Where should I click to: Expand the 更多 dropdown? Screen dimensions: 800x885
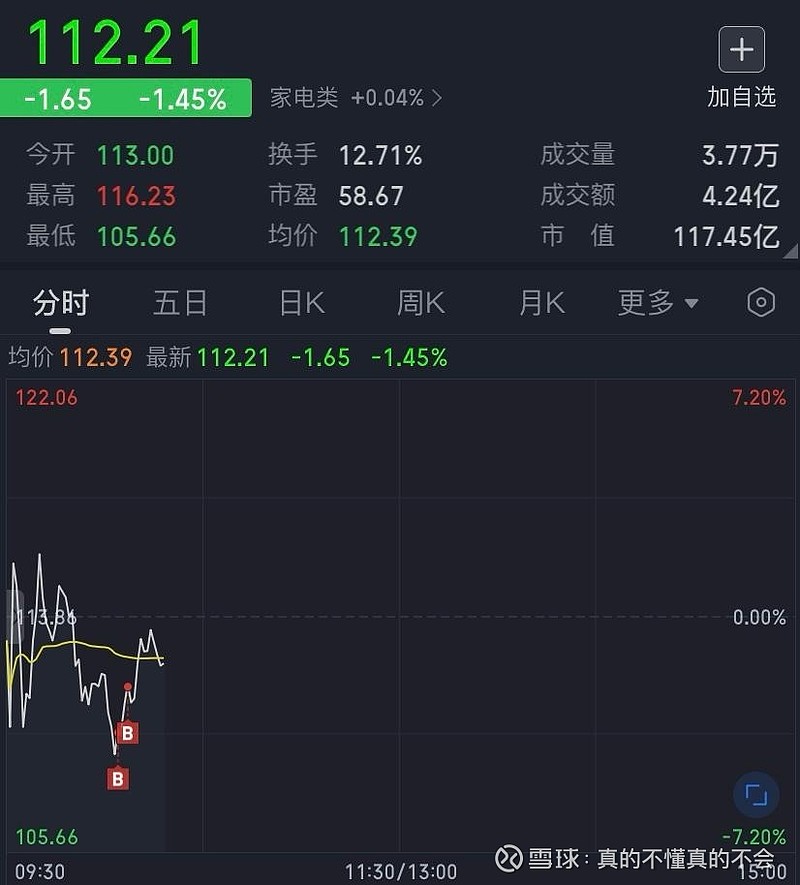657,302
